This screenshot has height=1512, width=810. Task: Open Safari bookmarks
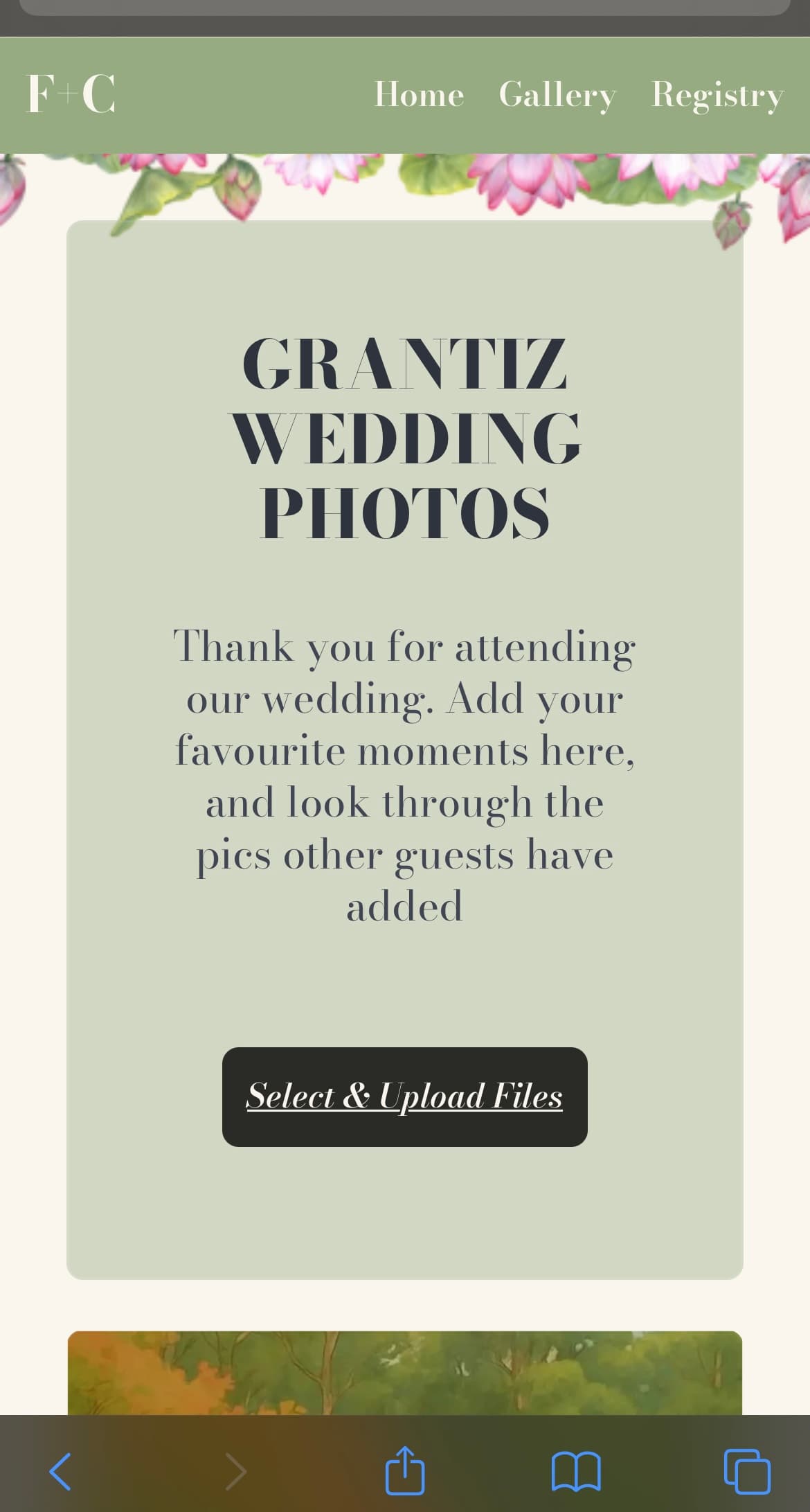[x=576, y=1471]
